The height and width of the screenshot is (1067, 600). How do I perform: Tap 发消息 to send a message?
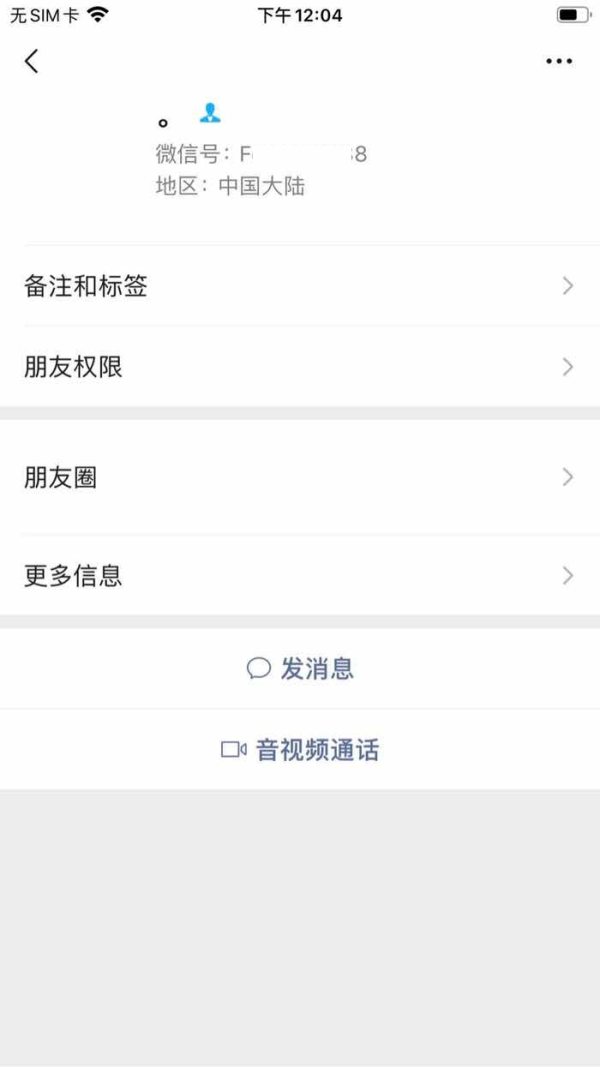300,668
